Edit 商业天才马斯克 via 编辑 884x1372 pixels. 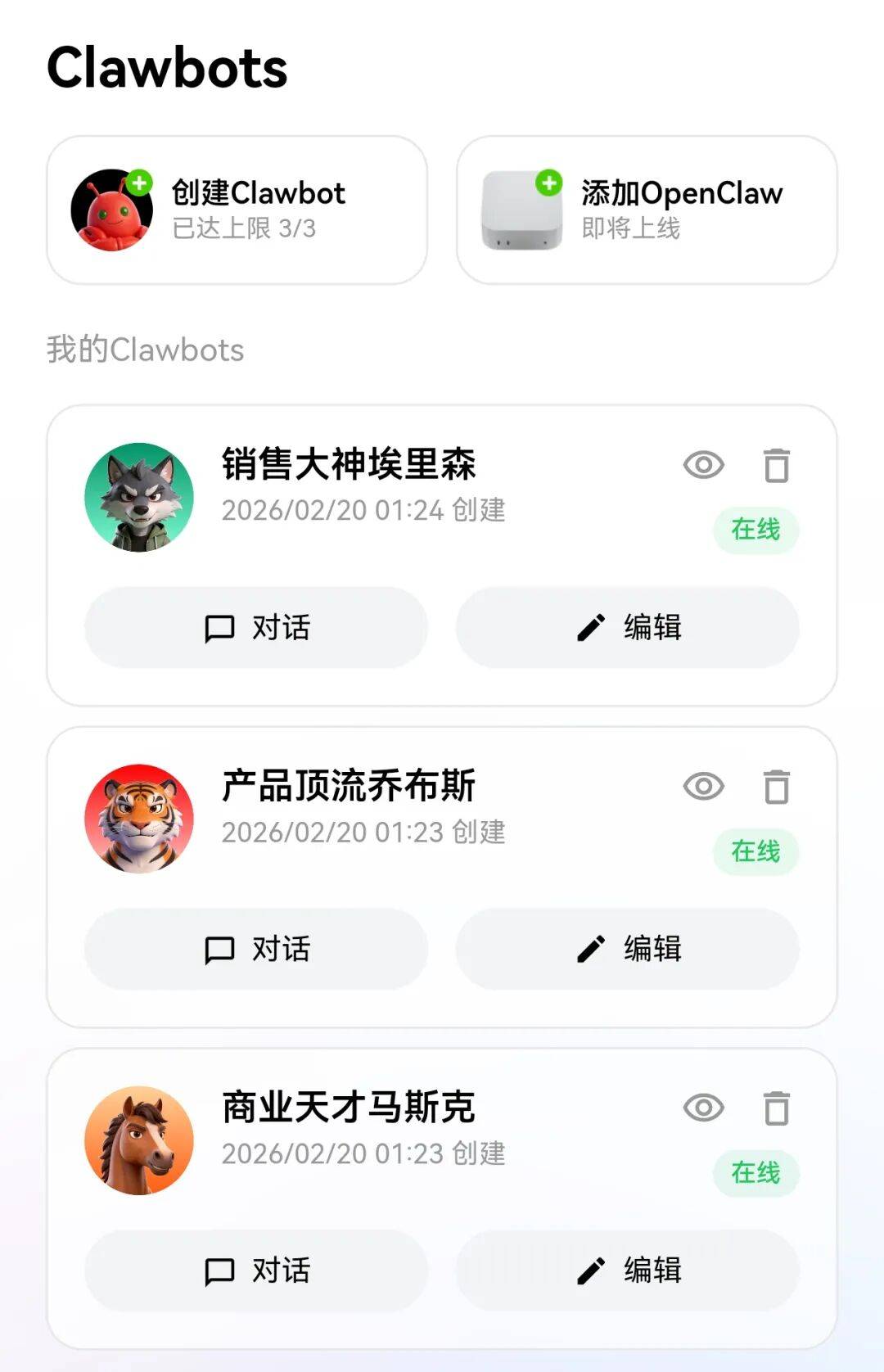[627, 1271]
